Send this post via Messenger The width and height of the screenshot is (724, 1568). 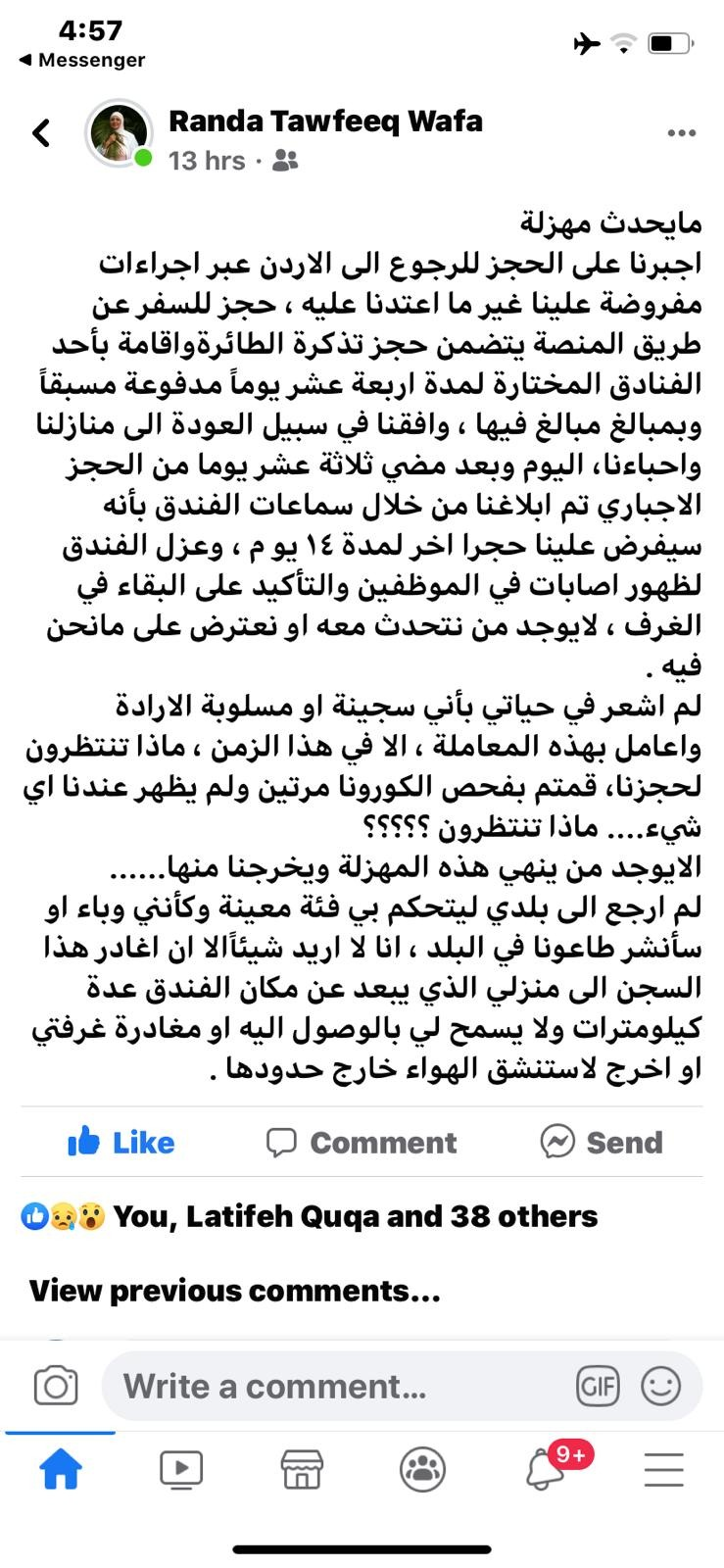tap(602, 1142)
